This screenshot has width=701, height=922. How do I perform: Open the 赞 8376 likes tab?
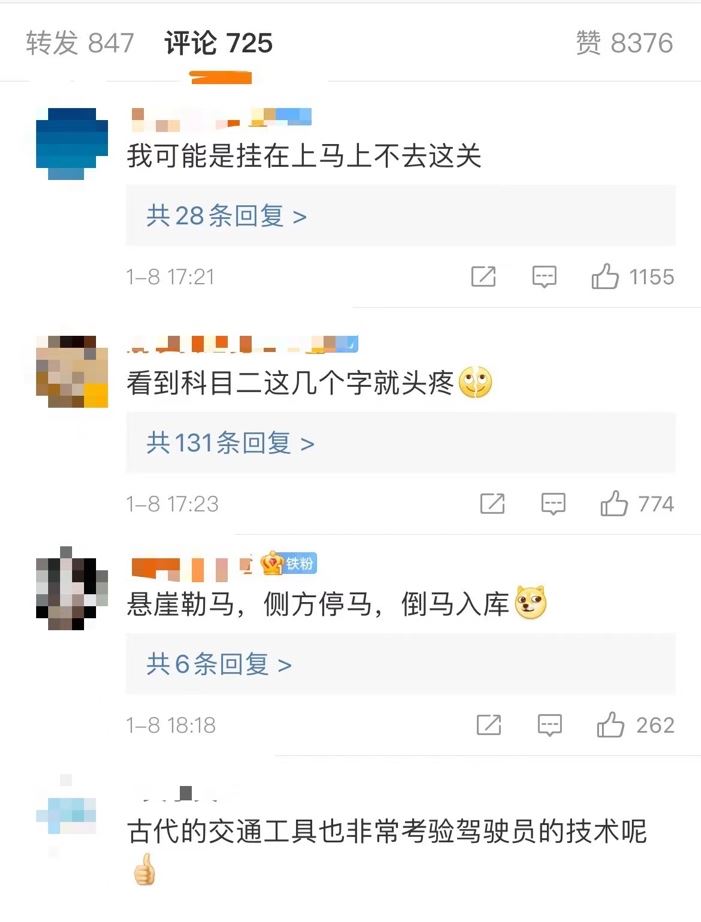[x=624, y=43]
